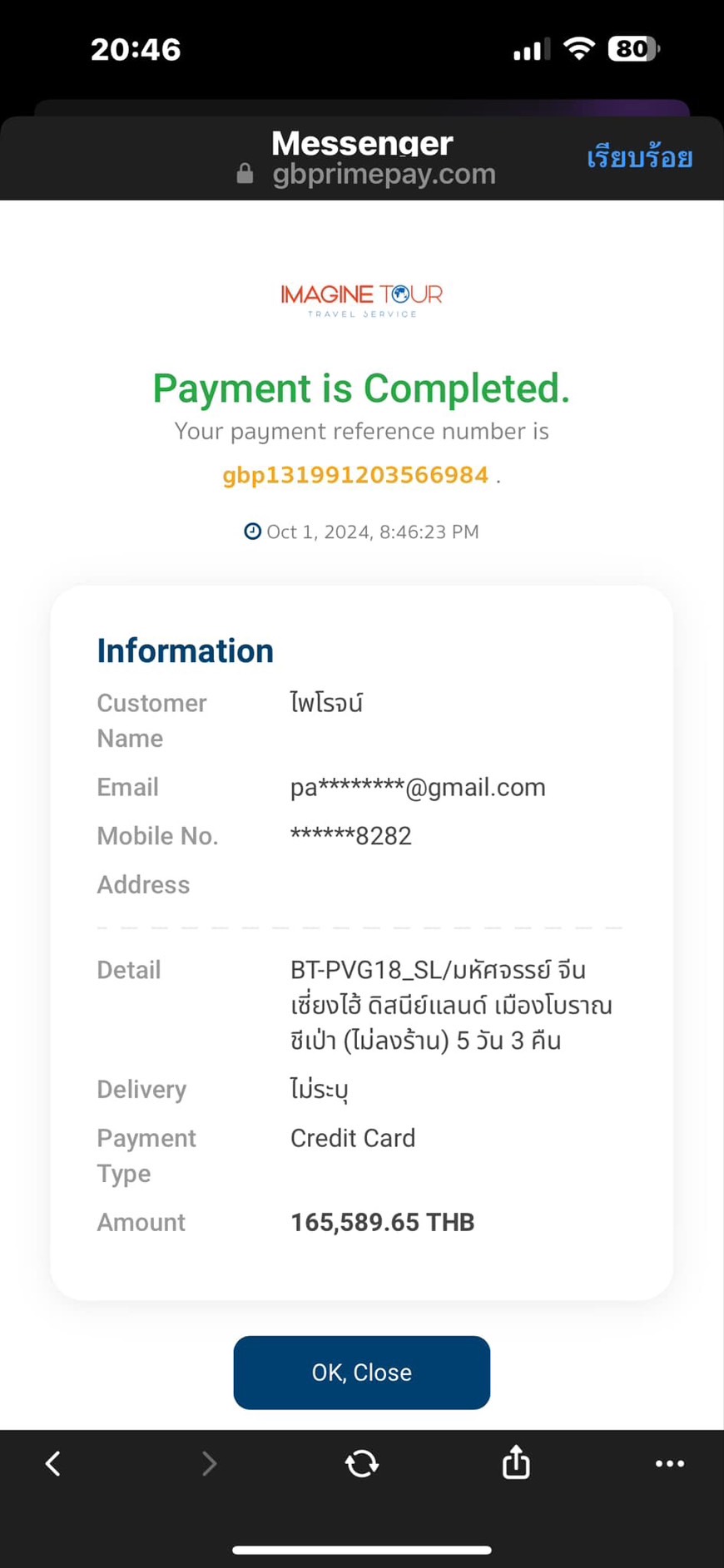Image resolution: width=724 pixels, height=1568 pixels.
Task: Tap the OK, Close button
Action: point(361,1372)
